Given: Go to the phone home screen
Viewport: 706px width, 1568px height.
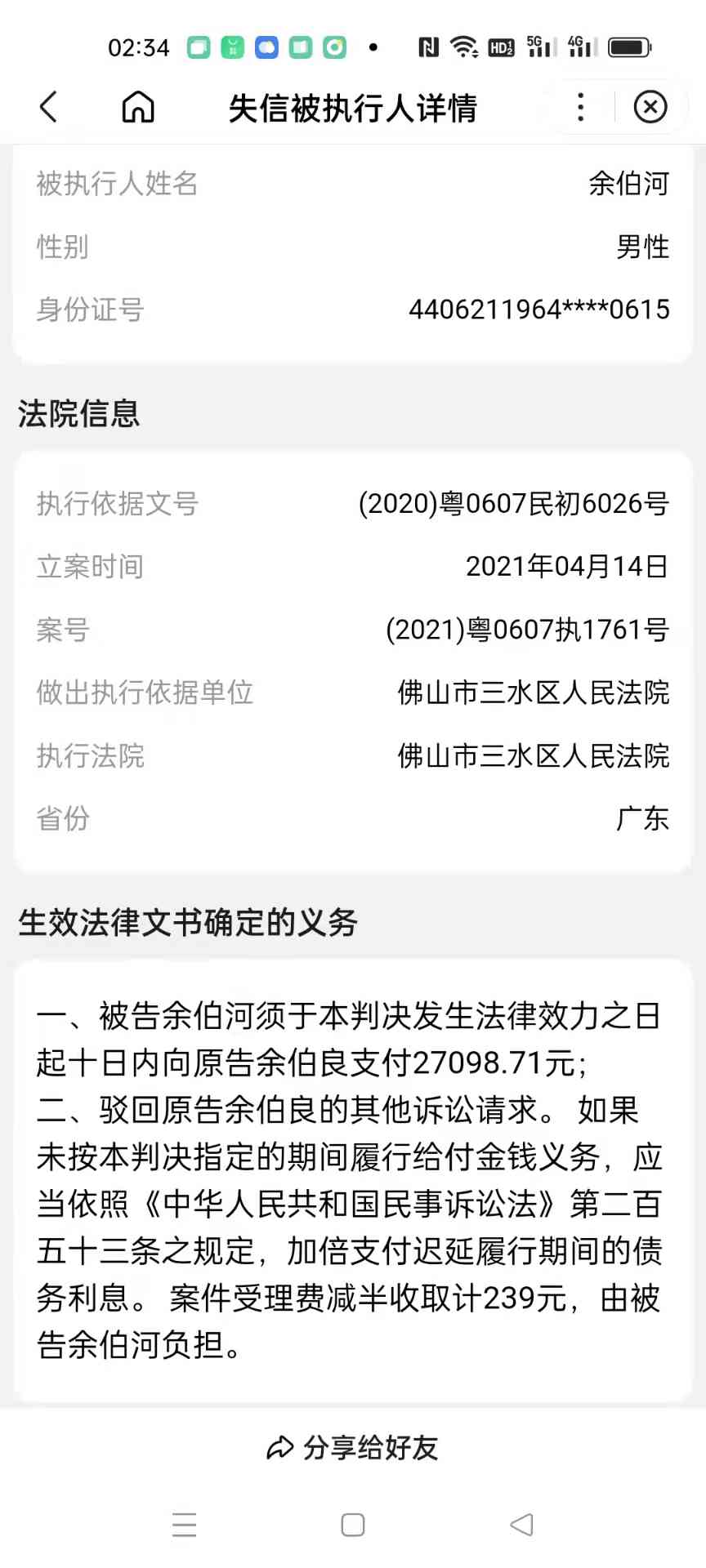Looking at the screenshot, I should click(x=353, y=1525).
